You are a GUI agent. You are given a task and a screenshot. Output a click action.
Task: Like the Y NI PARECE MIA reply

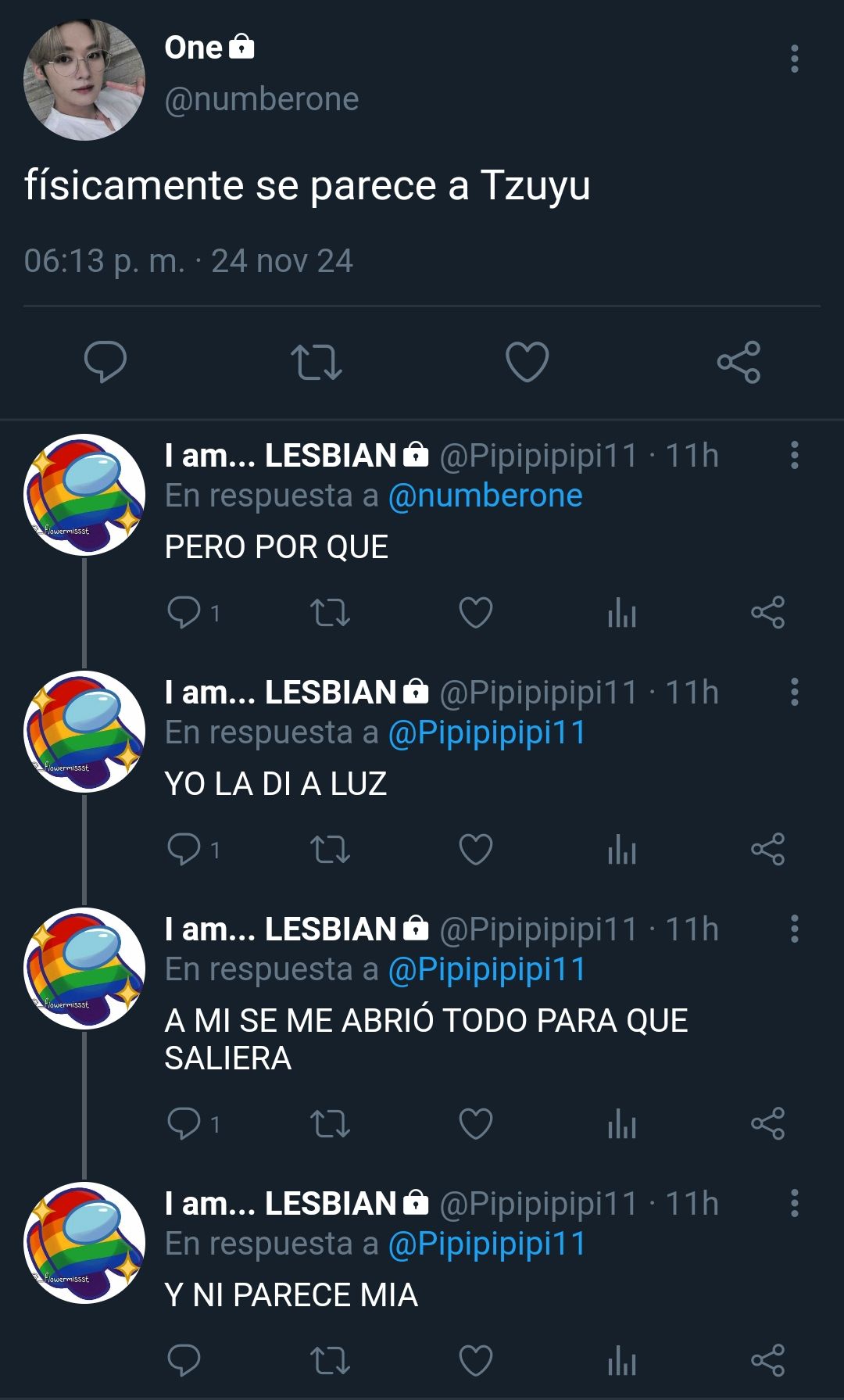tap(476, 1360)
